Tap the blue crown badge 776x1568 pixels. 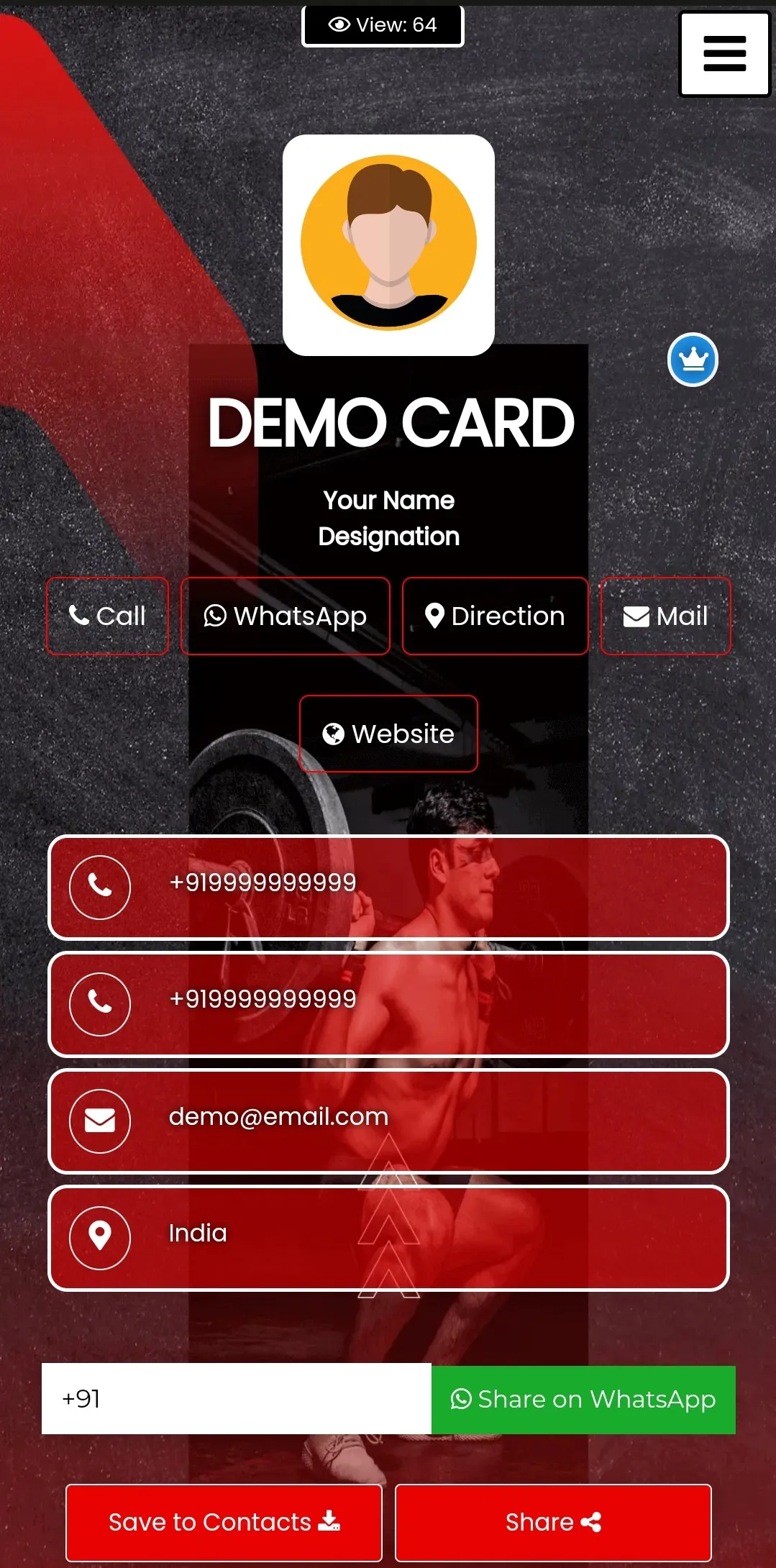693,360
